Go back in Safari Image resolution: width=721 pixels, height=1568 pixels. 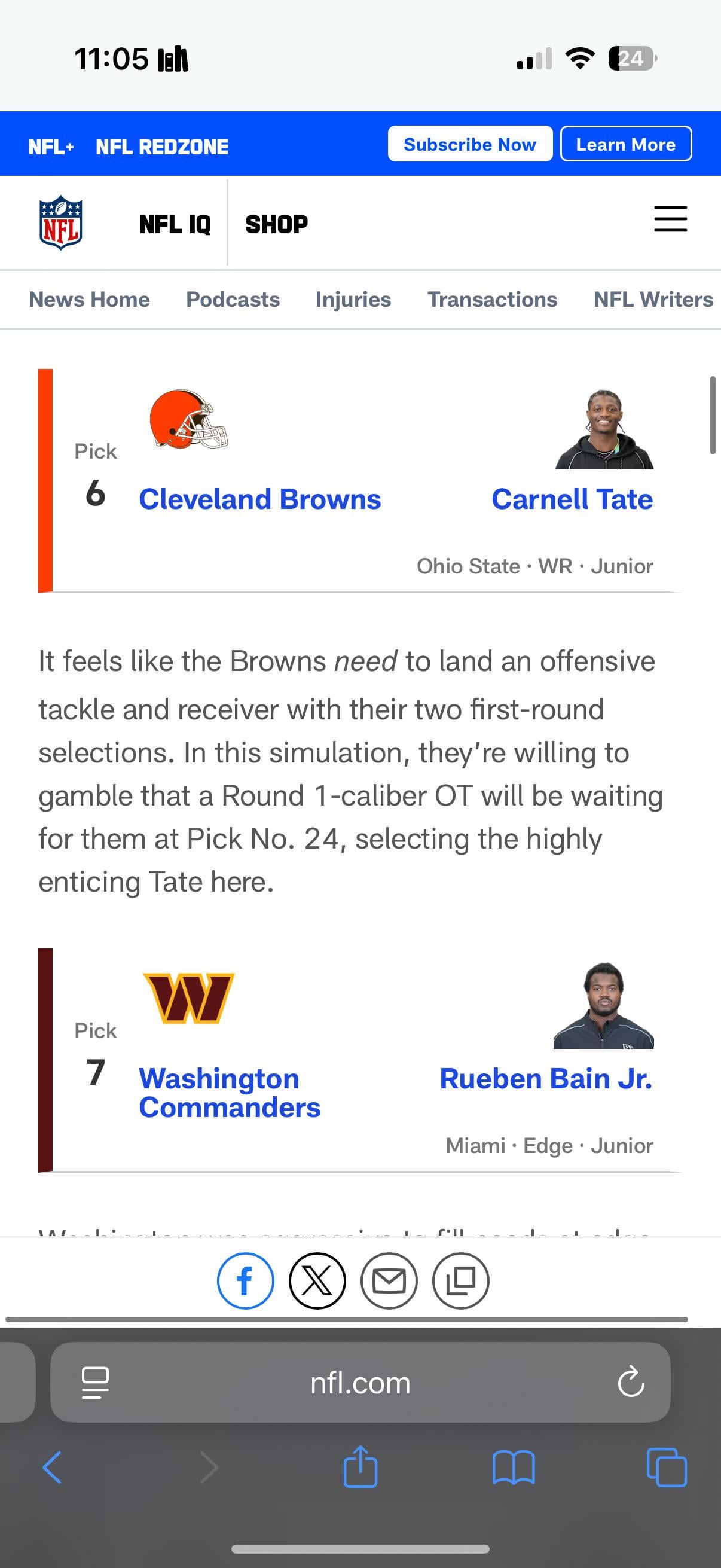[53, 1468]
